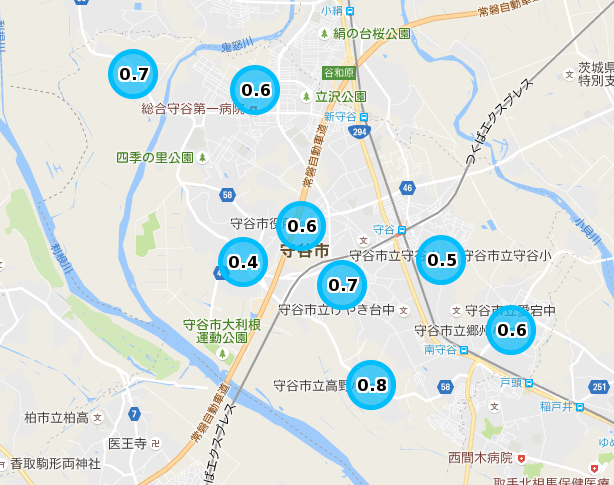Tap the 0.6 marker above 守谷市 label

[301, 226]
